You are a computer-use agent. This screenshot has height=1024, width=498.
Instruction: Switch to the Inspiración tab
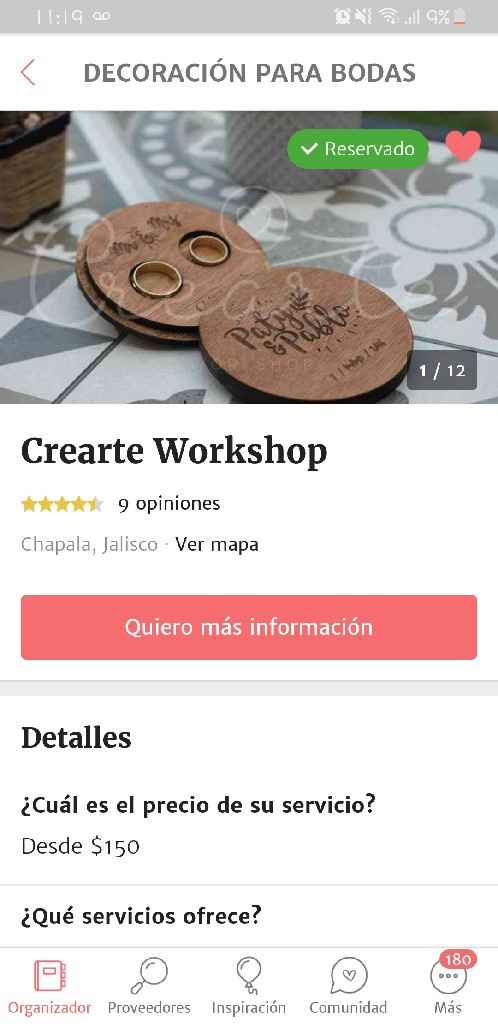point(249,986)
